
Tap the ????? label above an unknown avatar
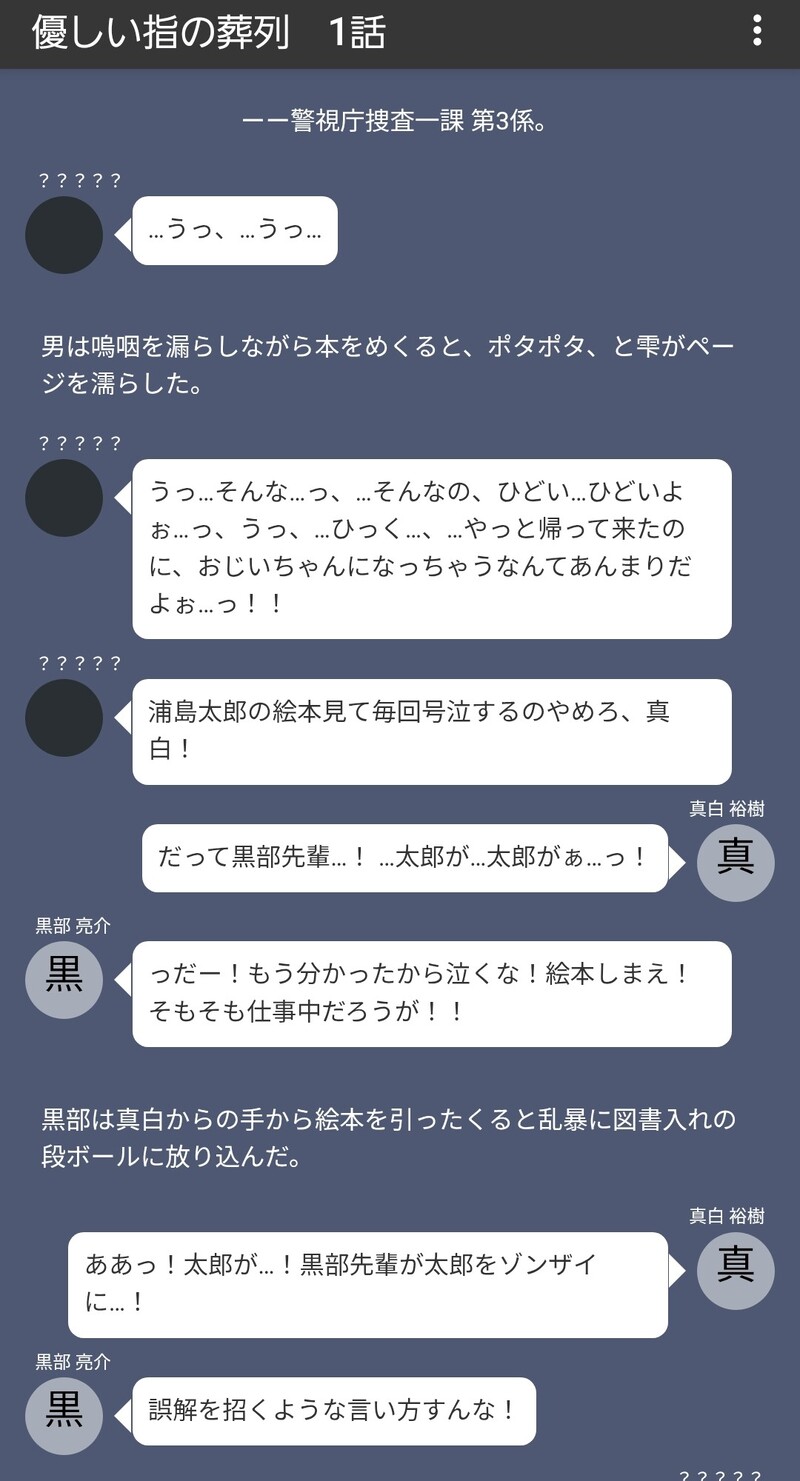[x=80, y=181]
